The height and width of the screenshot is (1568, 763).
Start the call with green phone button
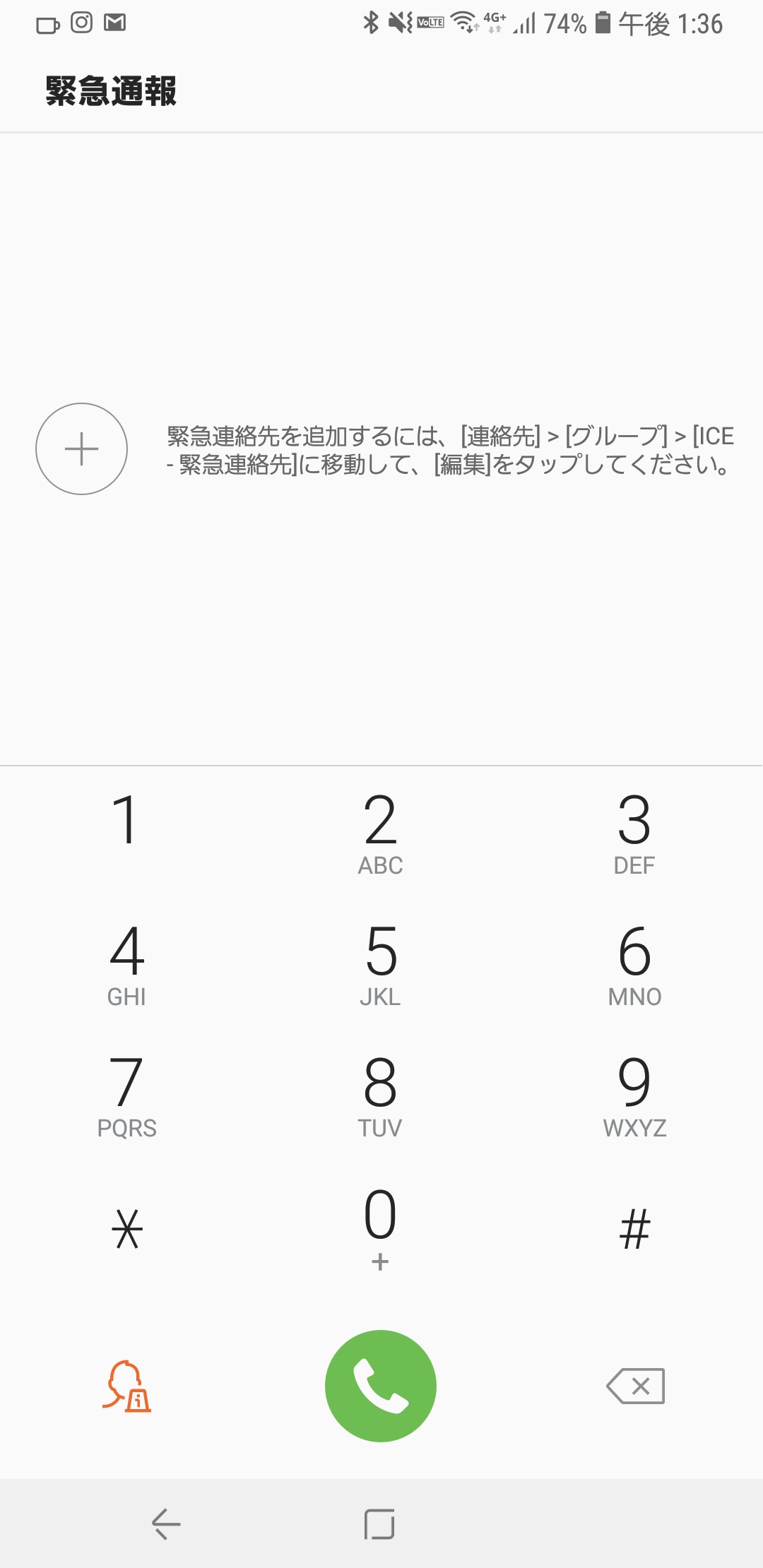tap(381, 1386)
